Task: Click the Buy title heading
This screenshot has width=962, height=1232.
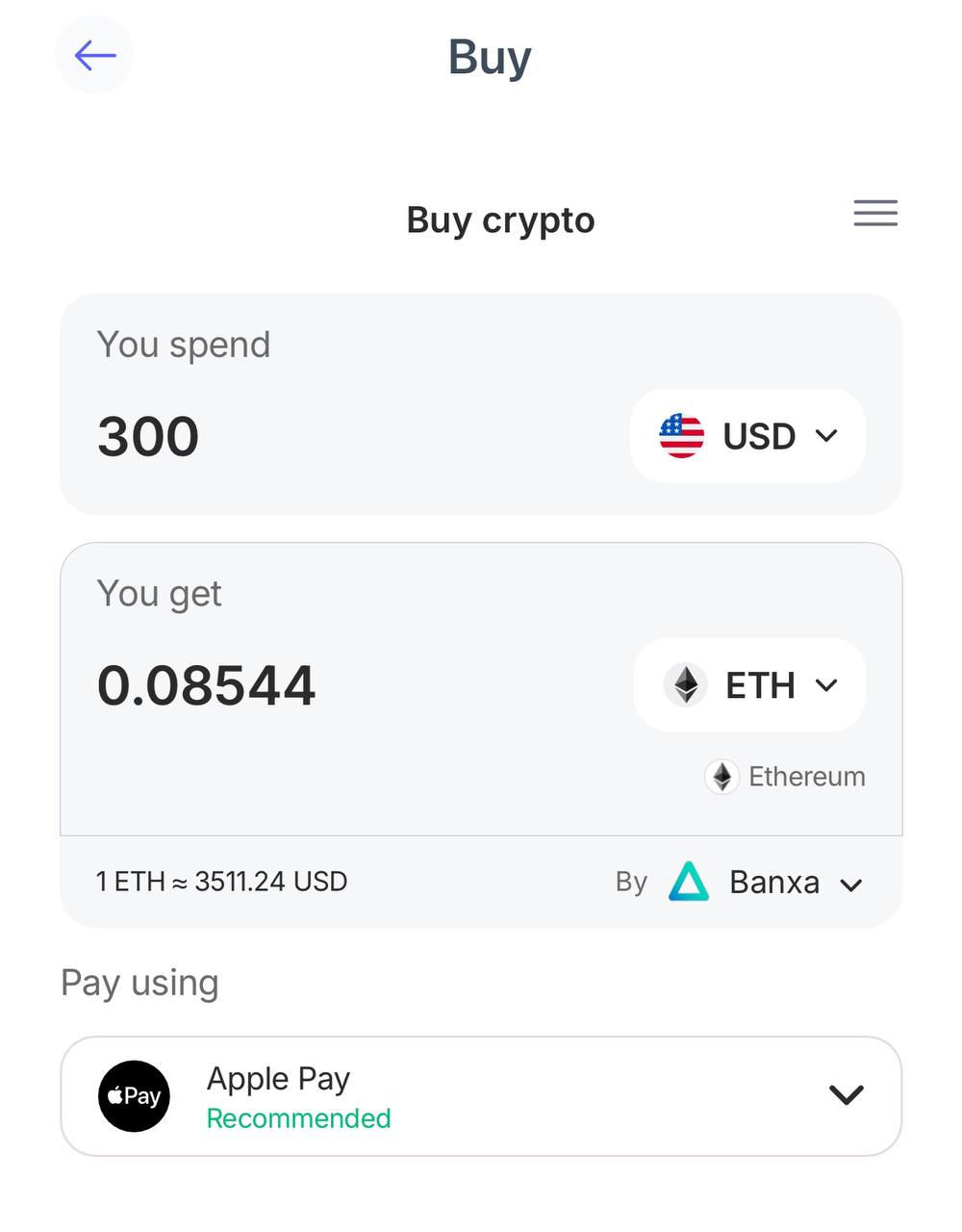Action: pos(488,58)
